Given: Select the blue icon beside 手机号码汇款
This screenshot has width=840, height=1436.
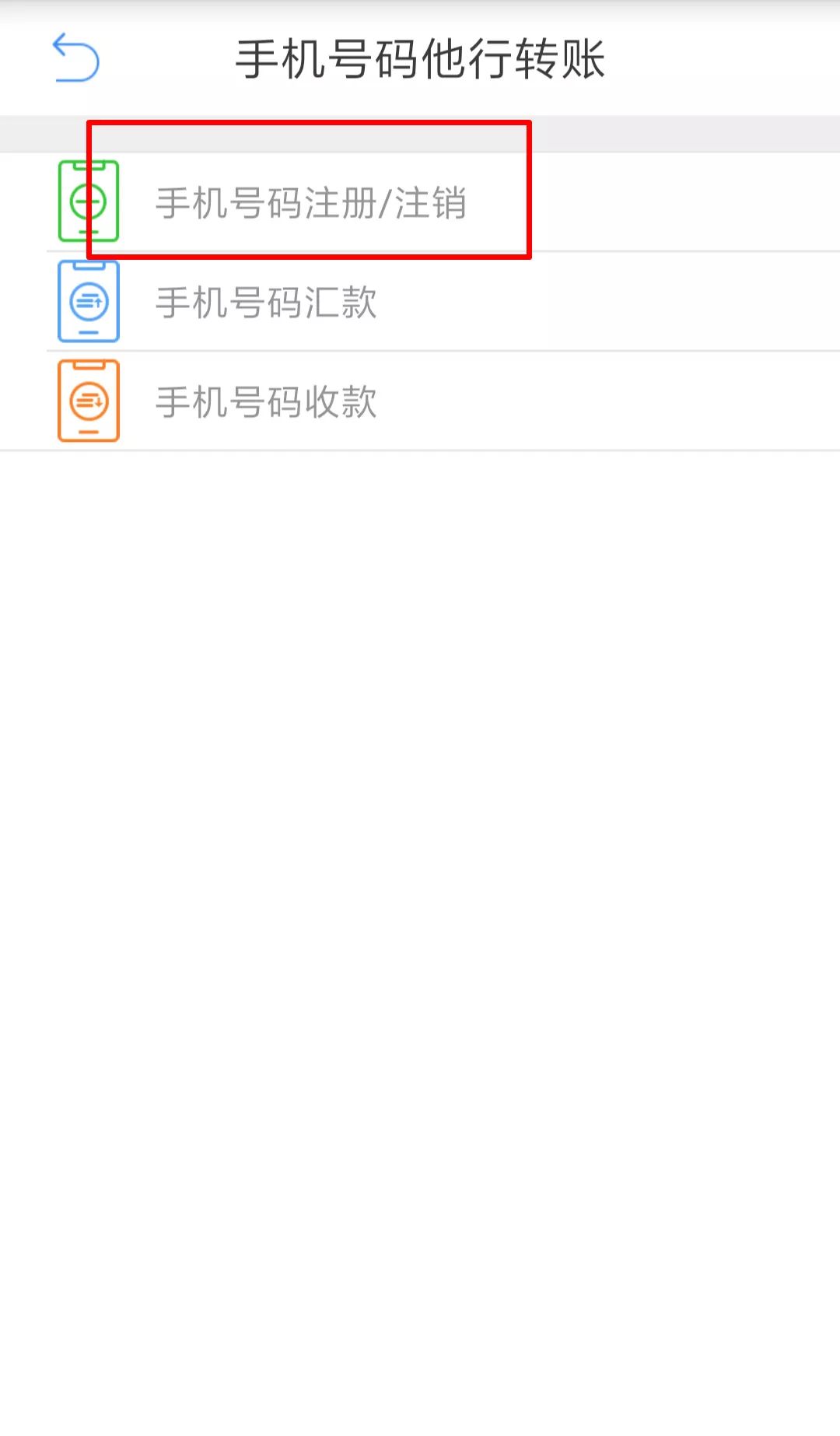Looking at the screenshot, I should [x=89, y=301].
